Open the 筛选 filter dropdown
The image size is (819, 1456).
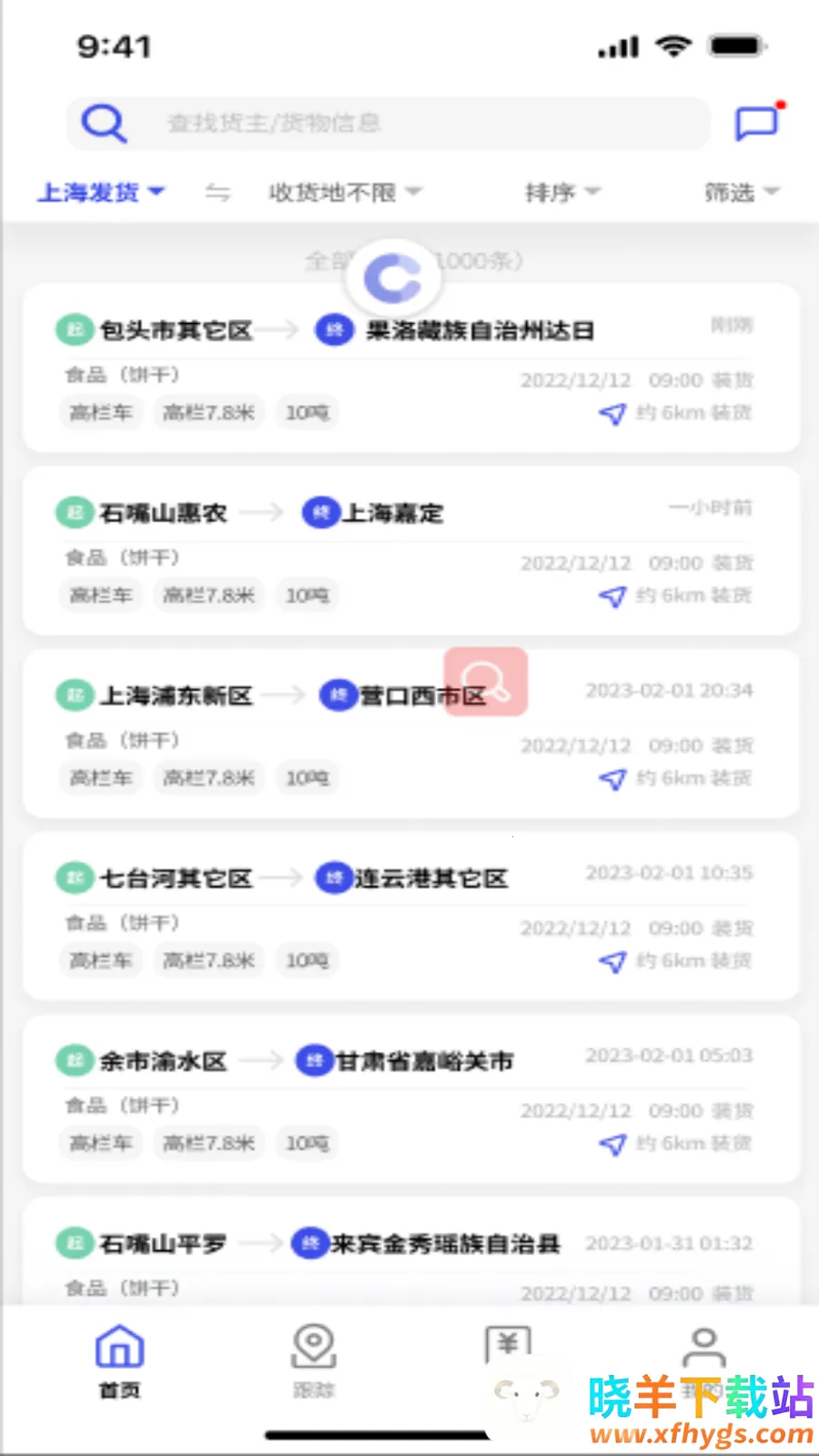pyautogui.click(x=741, y=192)
